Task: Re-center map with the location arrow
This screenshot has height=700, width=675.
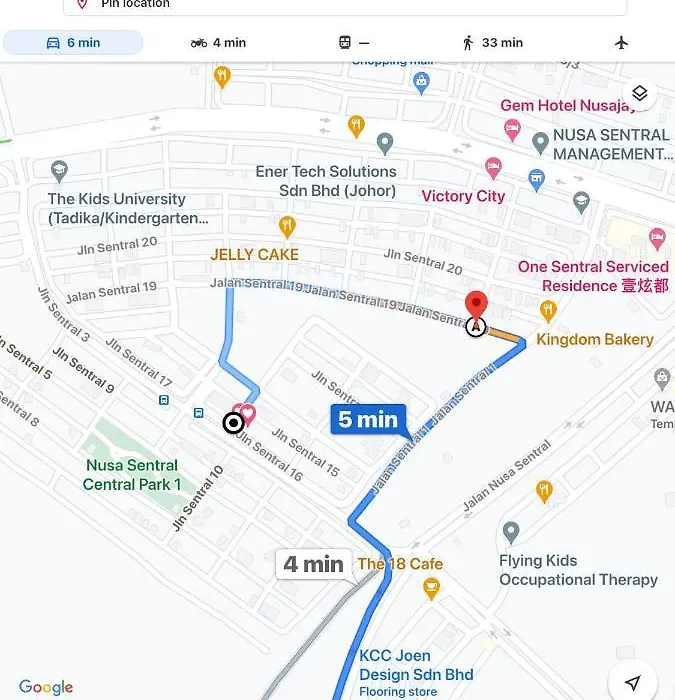Action: click(632, 682)
